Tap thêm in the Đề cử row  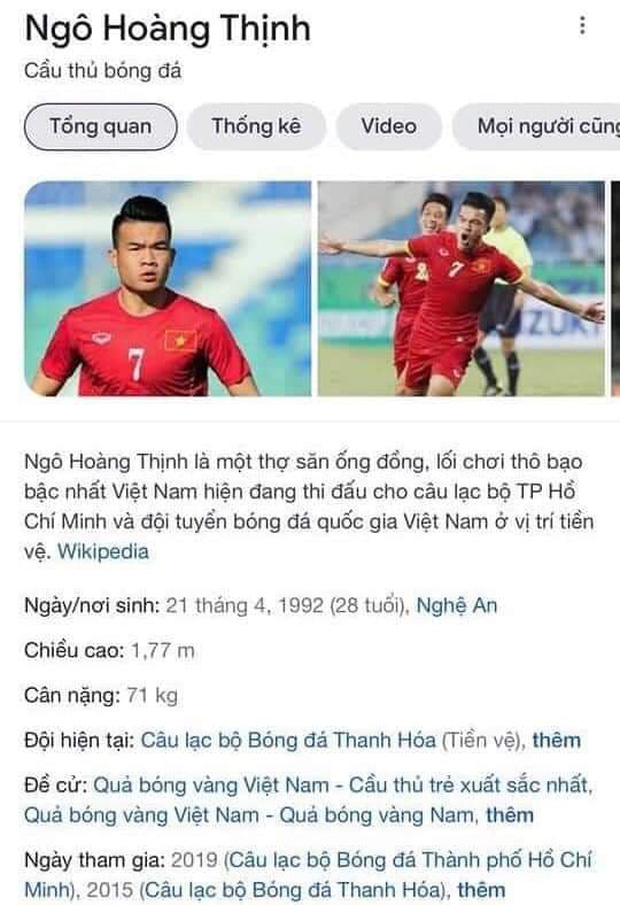tap(510, 815)
